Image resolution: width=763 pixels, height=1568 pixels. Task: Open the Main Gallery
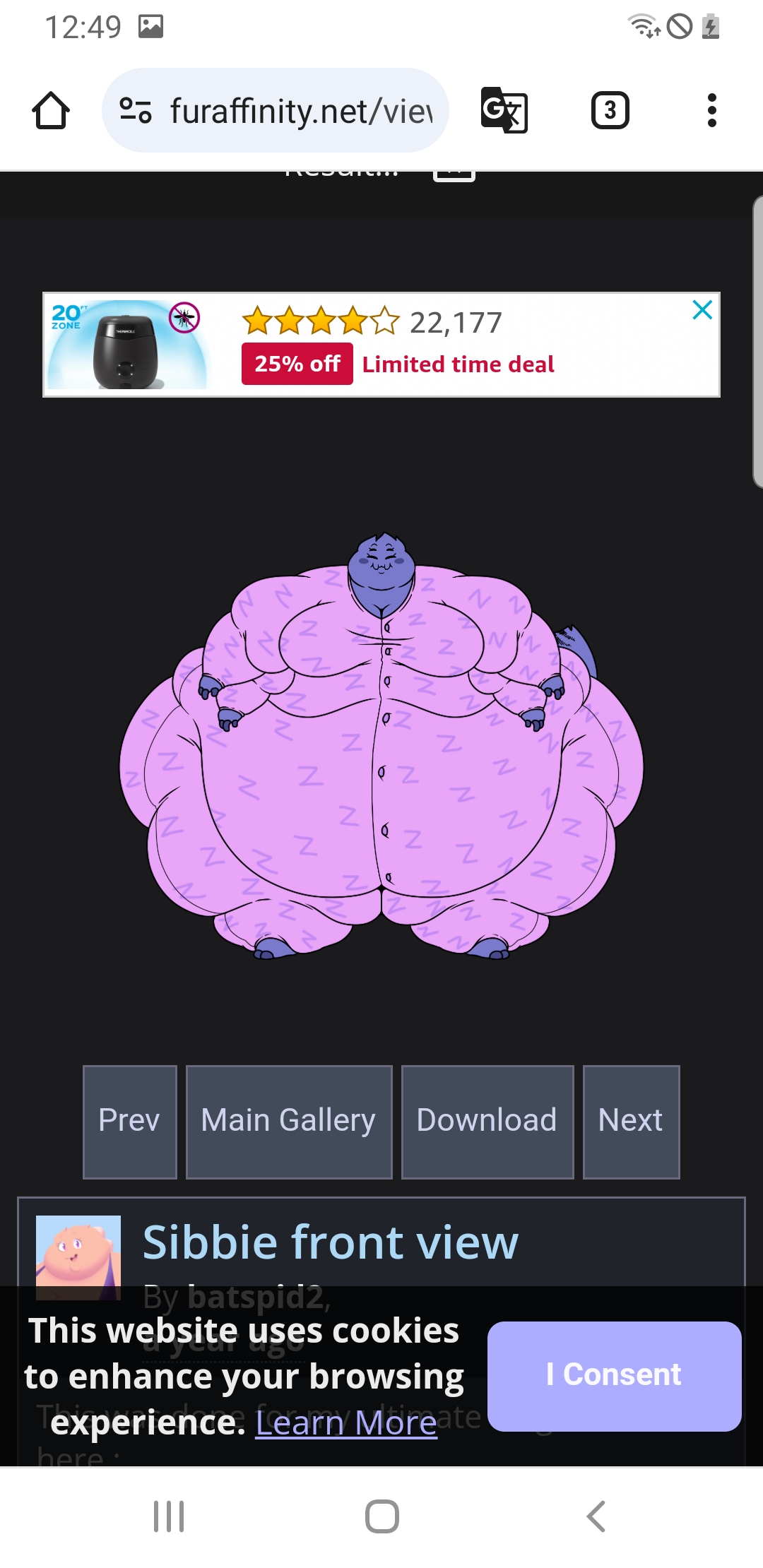pyautogui.click(x=288, y=1121)
